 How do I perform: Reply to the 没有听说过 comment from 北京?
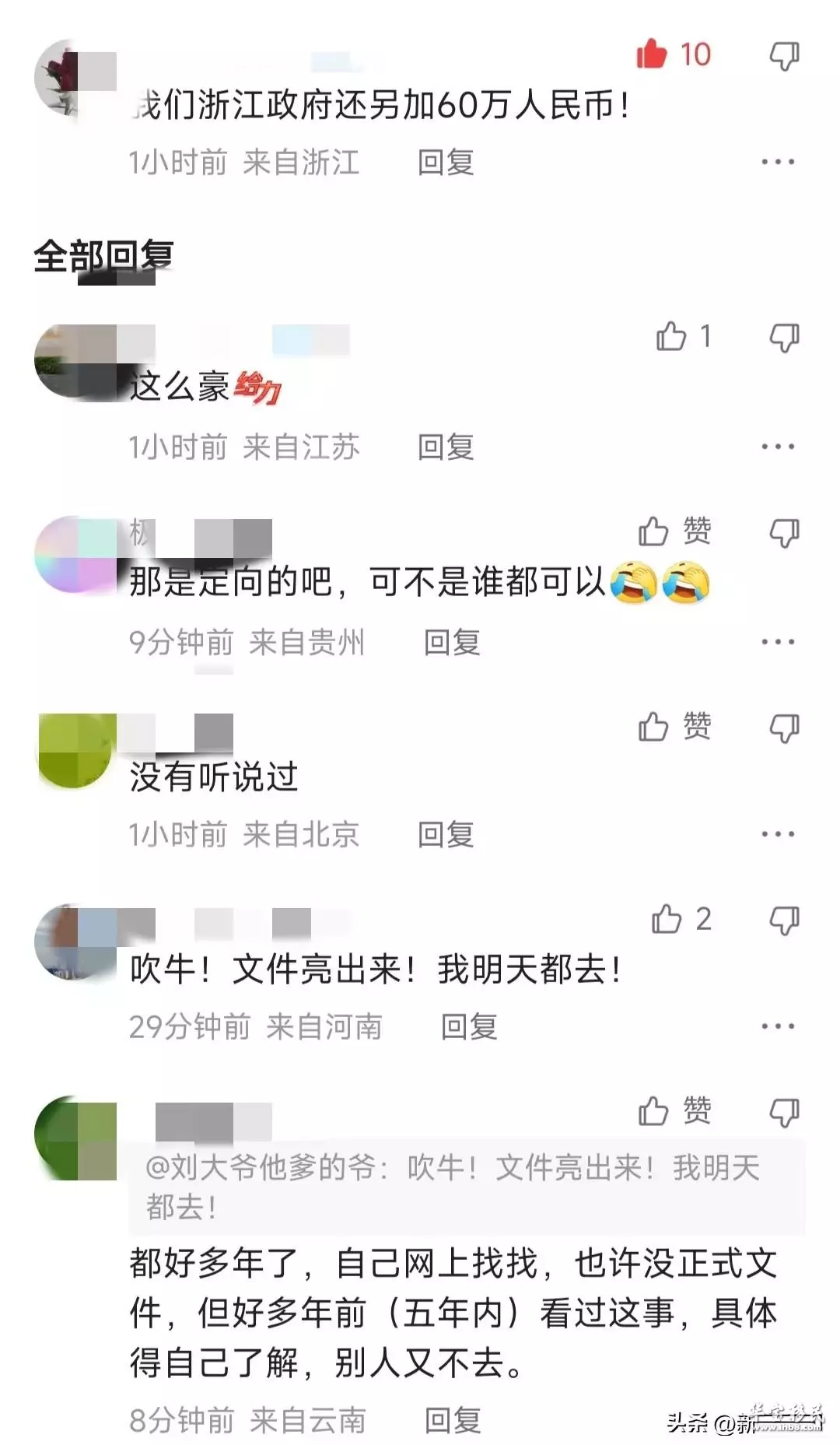(x=446, y=834)
